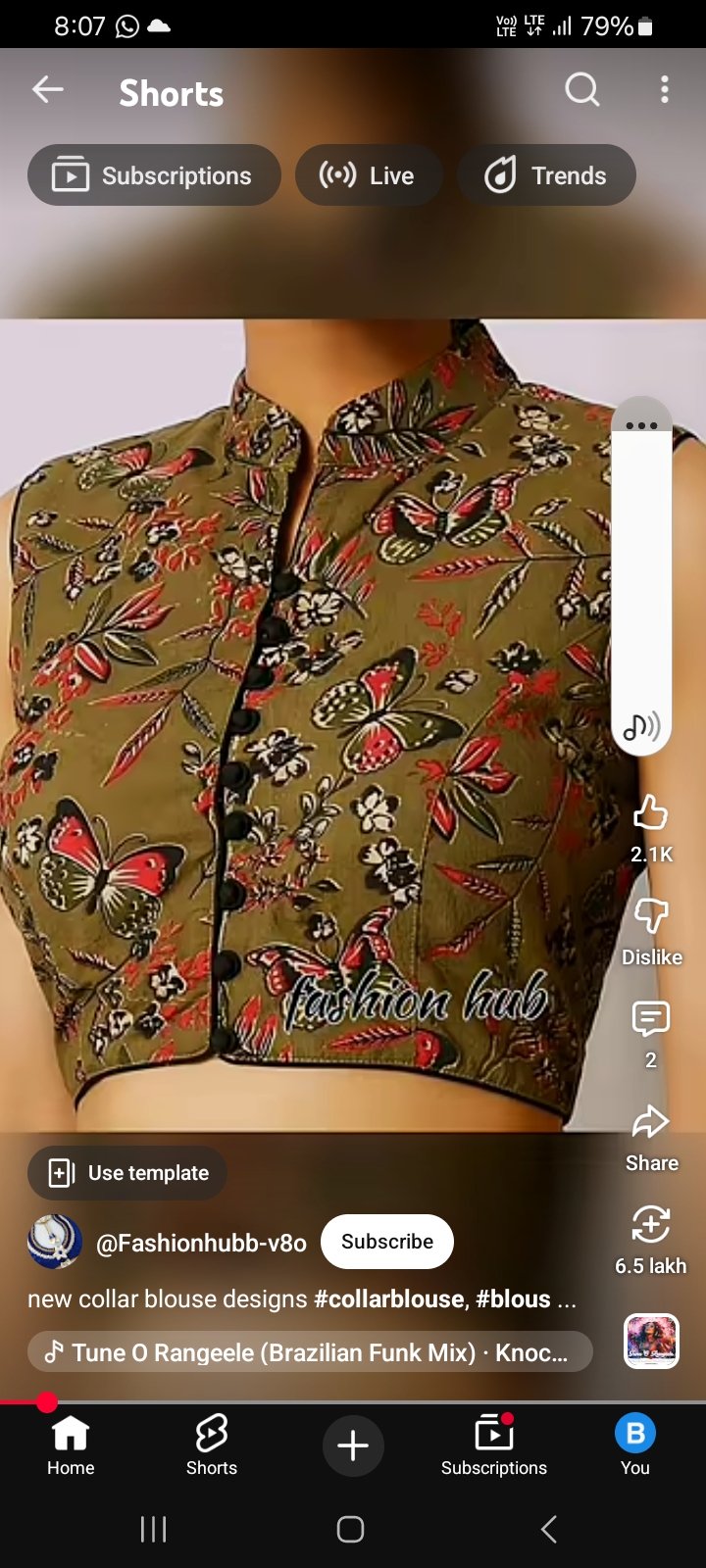Select the Subscriptions chip
706x1568 pixels.
pyautogui.click(x=154, y=175)
